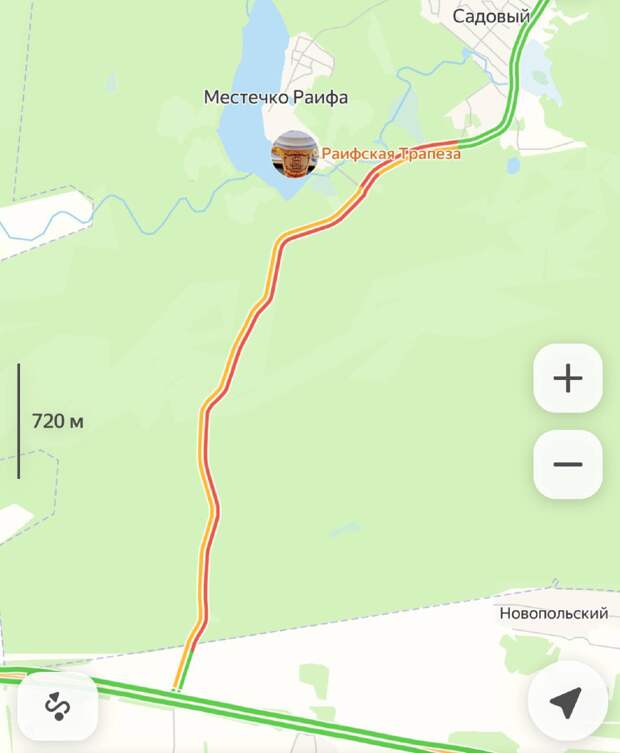This screenshot has width=620, height=753.
Task: Zoom out of the map
Action: 567,465
